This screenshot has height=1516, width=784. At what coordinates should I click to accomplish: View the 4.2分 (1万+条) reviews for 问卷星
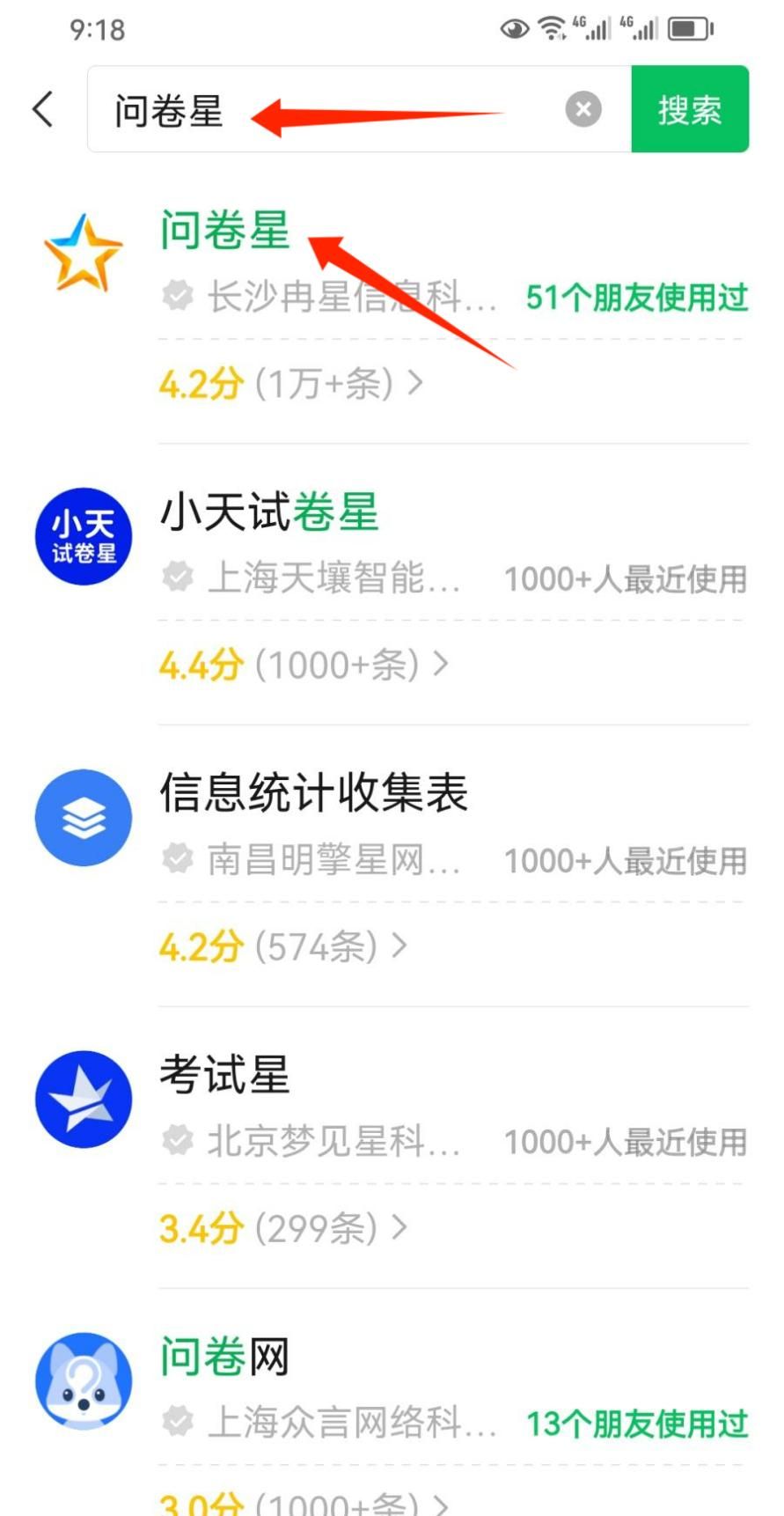[290, 384]
